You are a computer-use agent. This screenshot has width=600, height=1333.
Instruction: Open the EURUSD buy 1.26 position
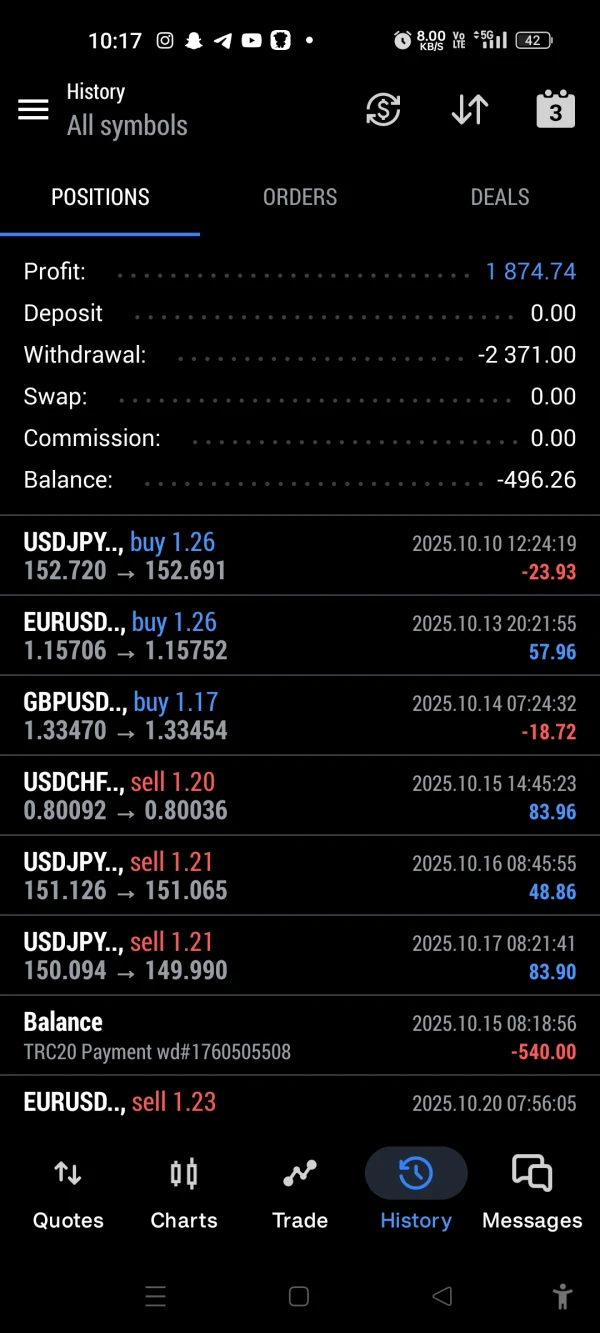coord(300,636)
